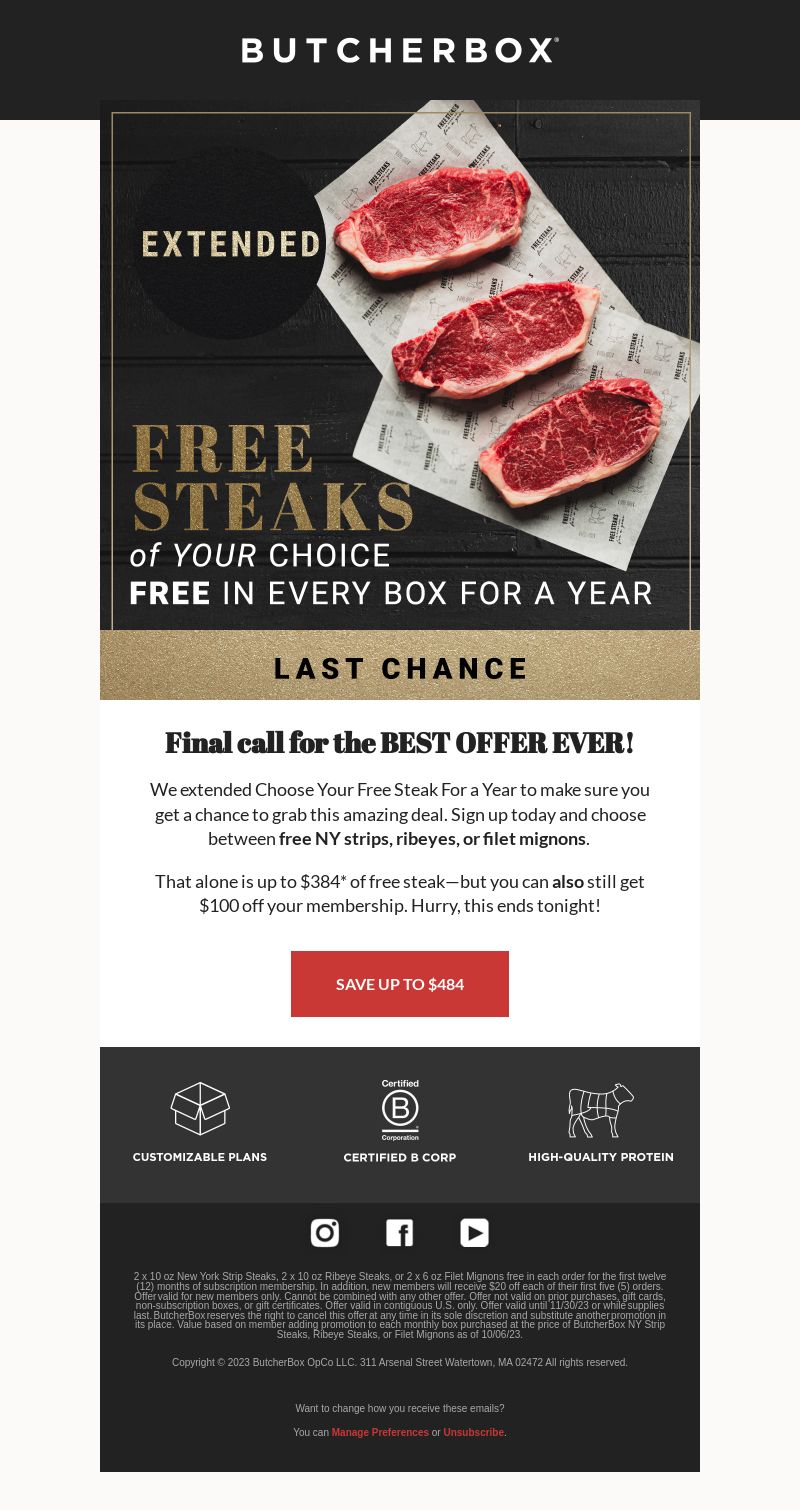Unsubscribe from these emails
800x1510 pixels.
(x=474, y=1433)
